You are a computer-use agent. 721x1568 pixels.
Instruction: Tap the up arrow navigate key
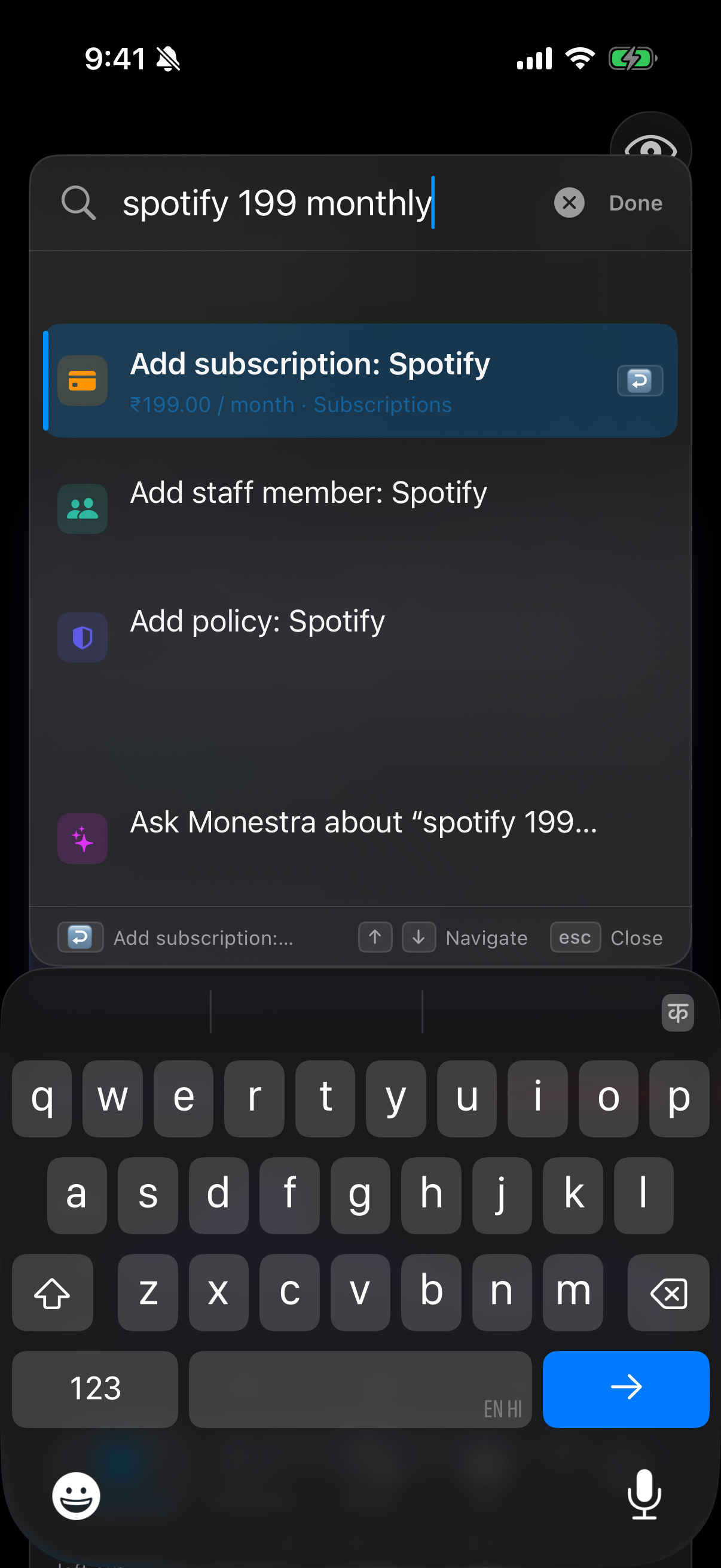[x=375, y=936]
